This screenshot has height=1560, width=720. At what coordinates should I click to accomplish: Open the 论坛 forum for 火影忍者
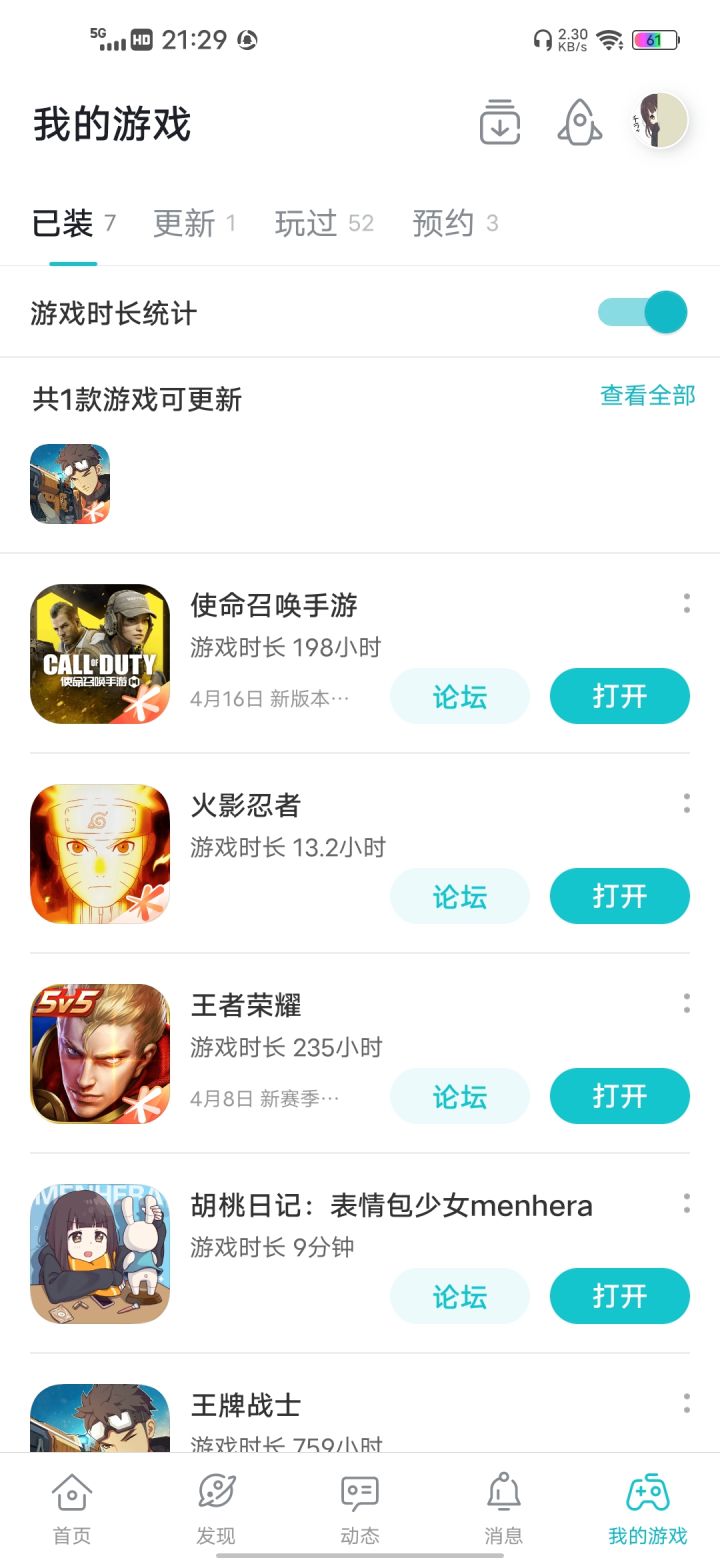(459, 896)
